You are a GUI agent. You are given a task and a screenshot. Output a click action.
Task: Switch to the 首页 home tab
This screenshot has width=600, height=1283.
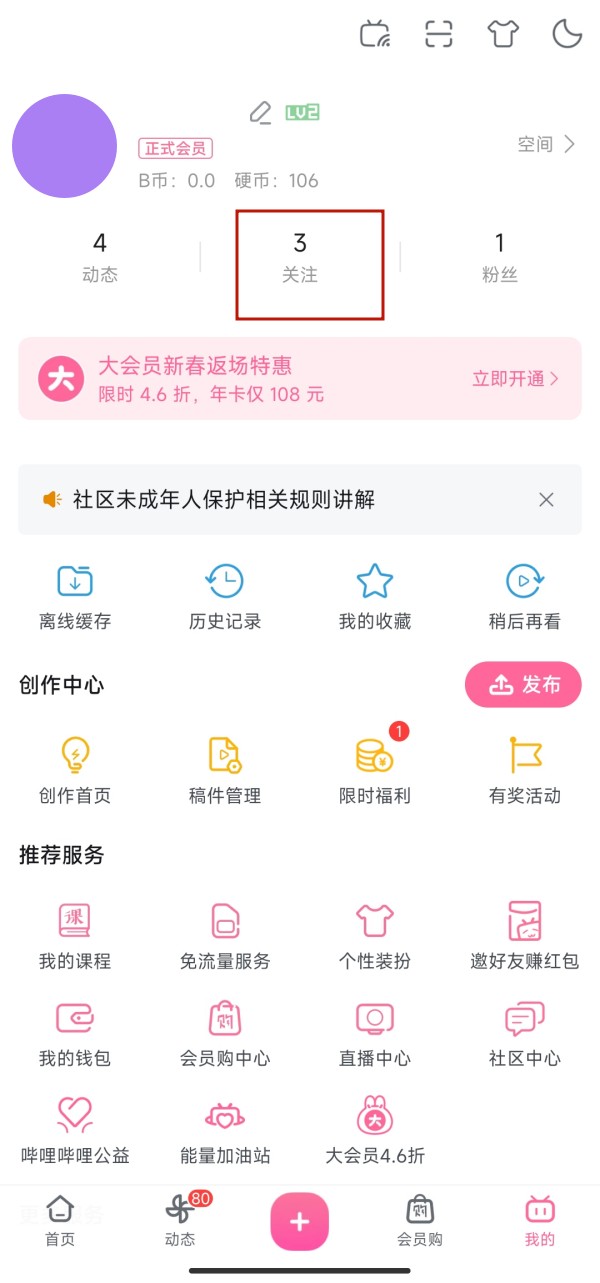[x=60, y=1221]
